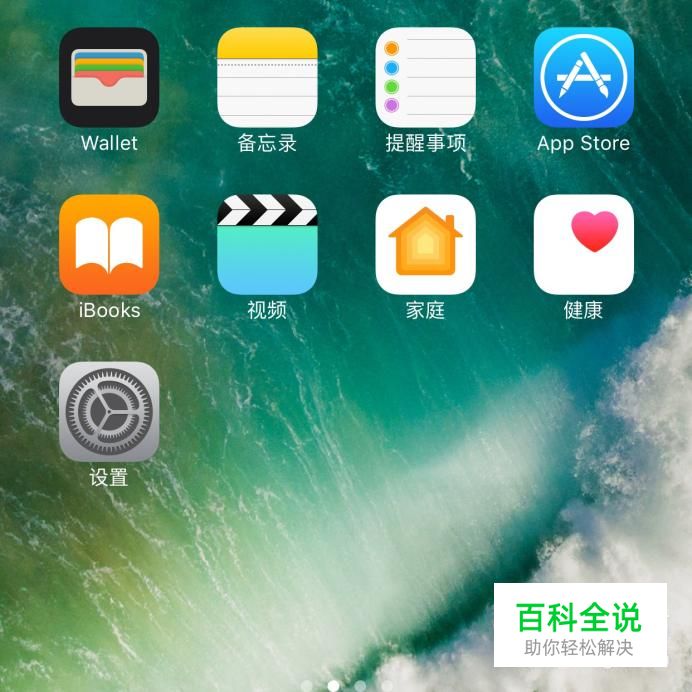Open 提醒事项 reminders app
The height and width of the screenshot is (692, 692).
click(425, 78)
